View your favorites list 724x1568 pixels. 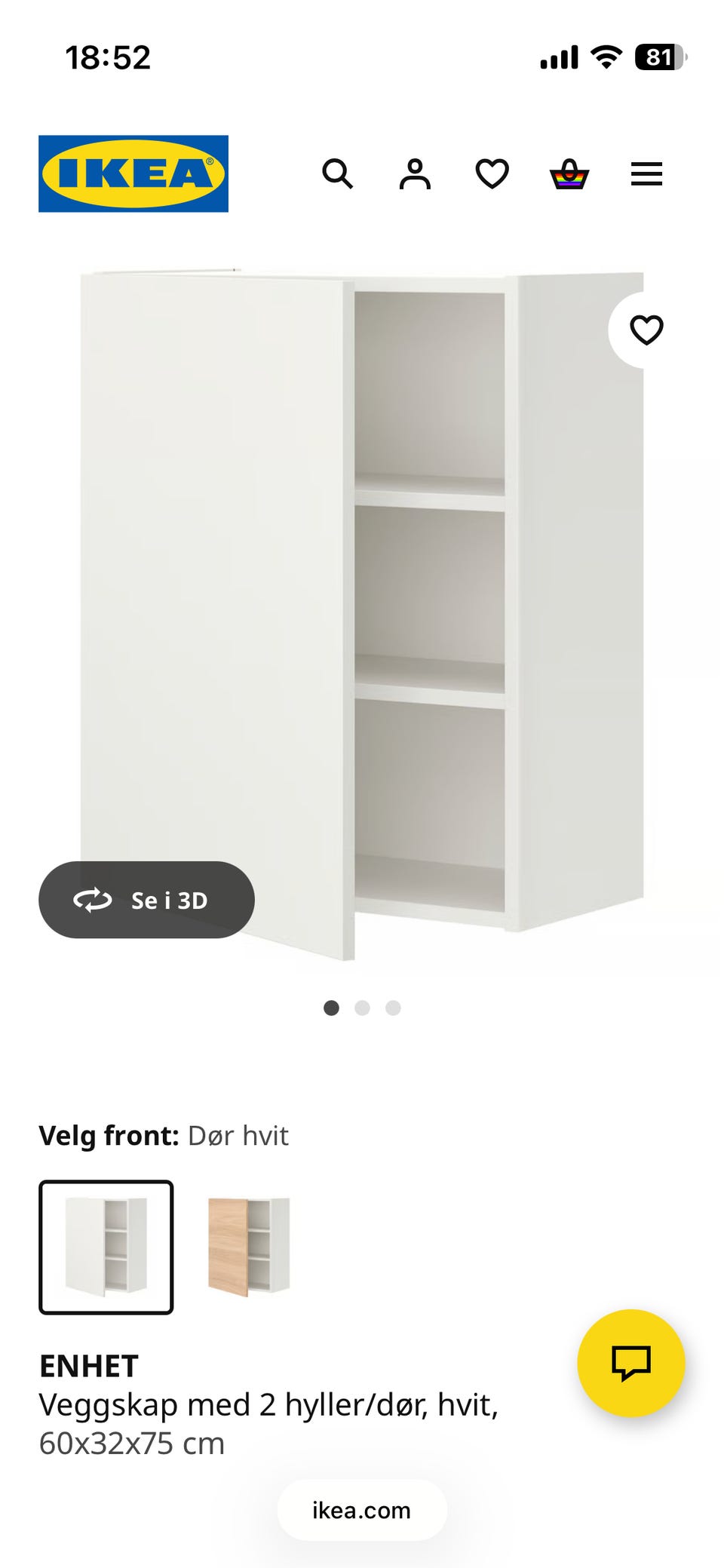coord(492,175)
